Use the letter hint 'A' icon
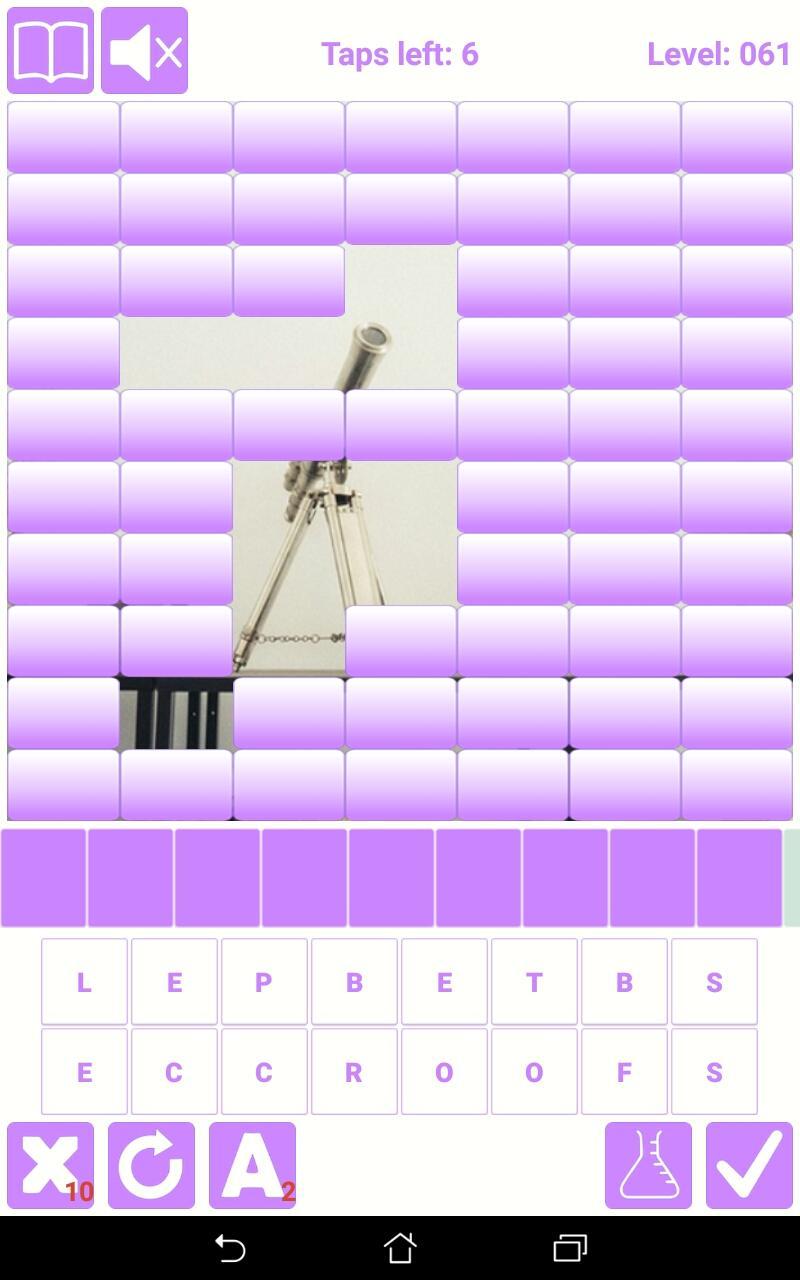 (251, 1166)
